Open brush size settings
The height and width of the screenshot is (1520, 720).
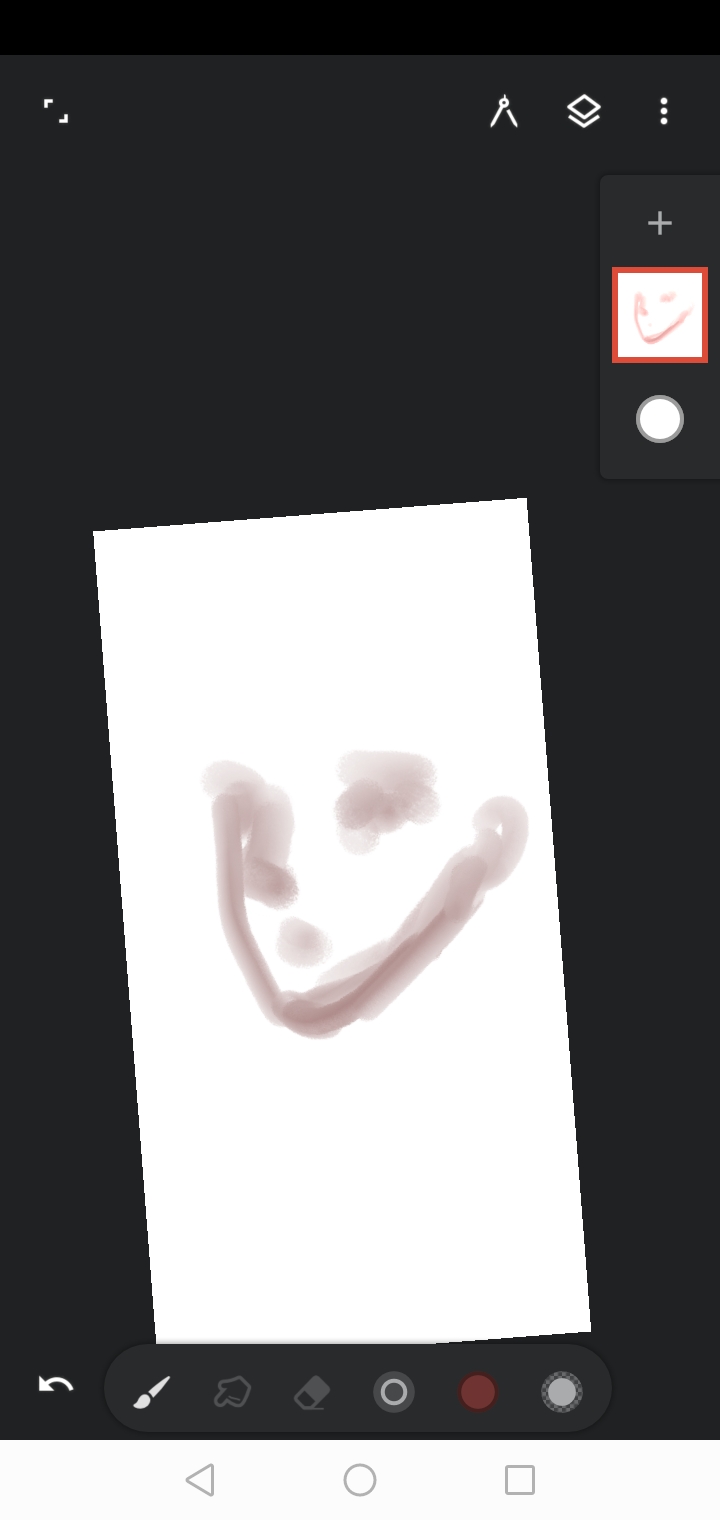point(394,1392)
